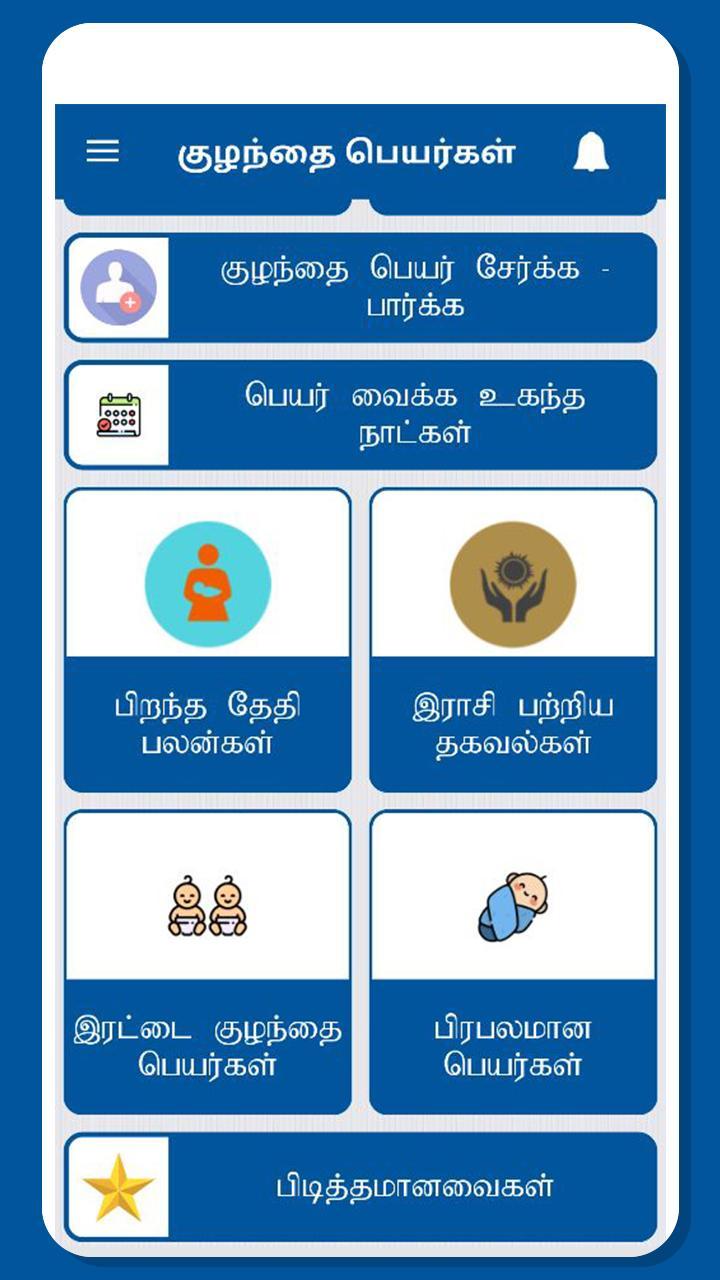Select the add-person icon on the name entry card
Viewport: 720px width, 1280px height.
point(117,284)
